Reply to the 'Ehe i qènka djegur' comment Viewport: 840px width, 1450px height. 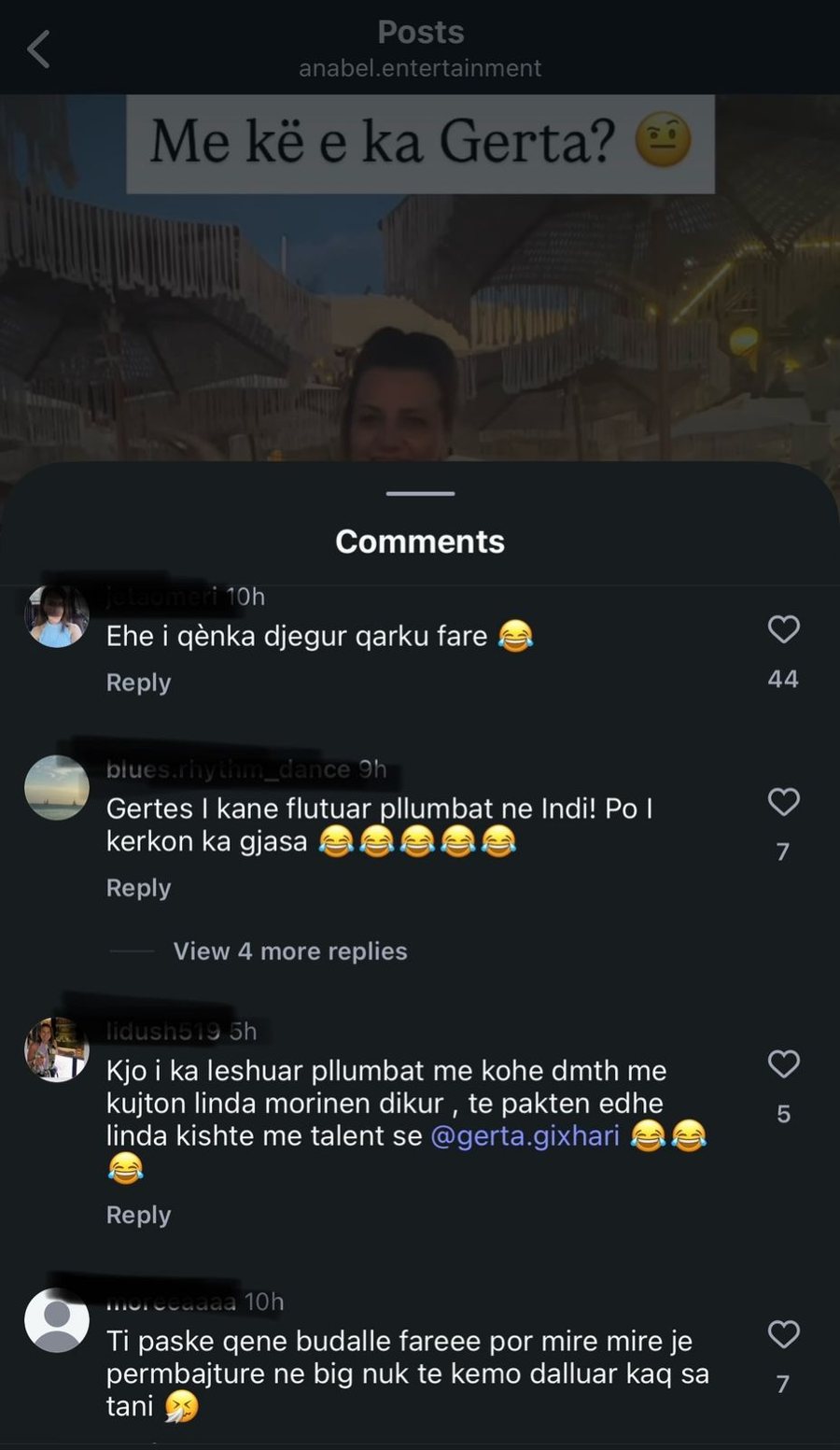(138, 683)
